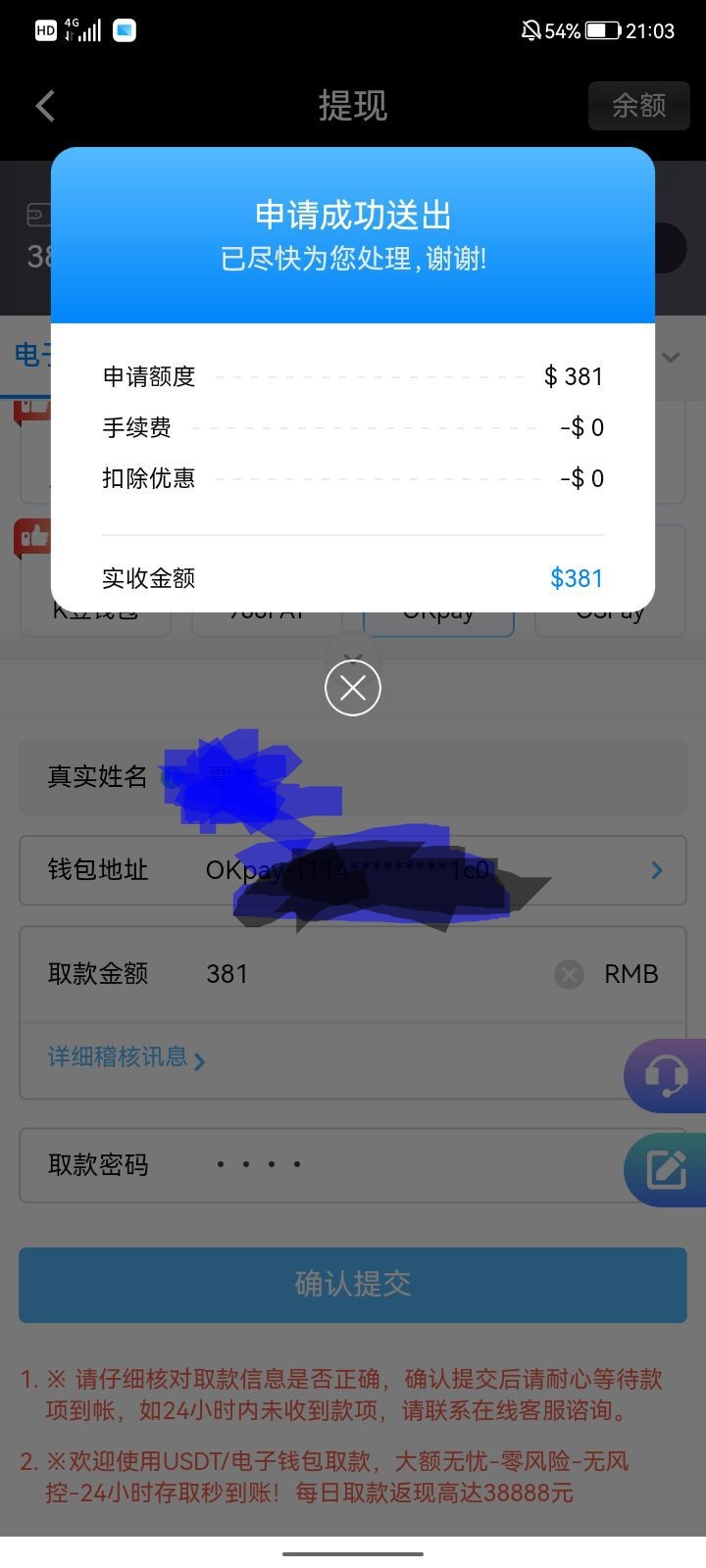Contact customer service via headset icon

(x=666, y=1076)
